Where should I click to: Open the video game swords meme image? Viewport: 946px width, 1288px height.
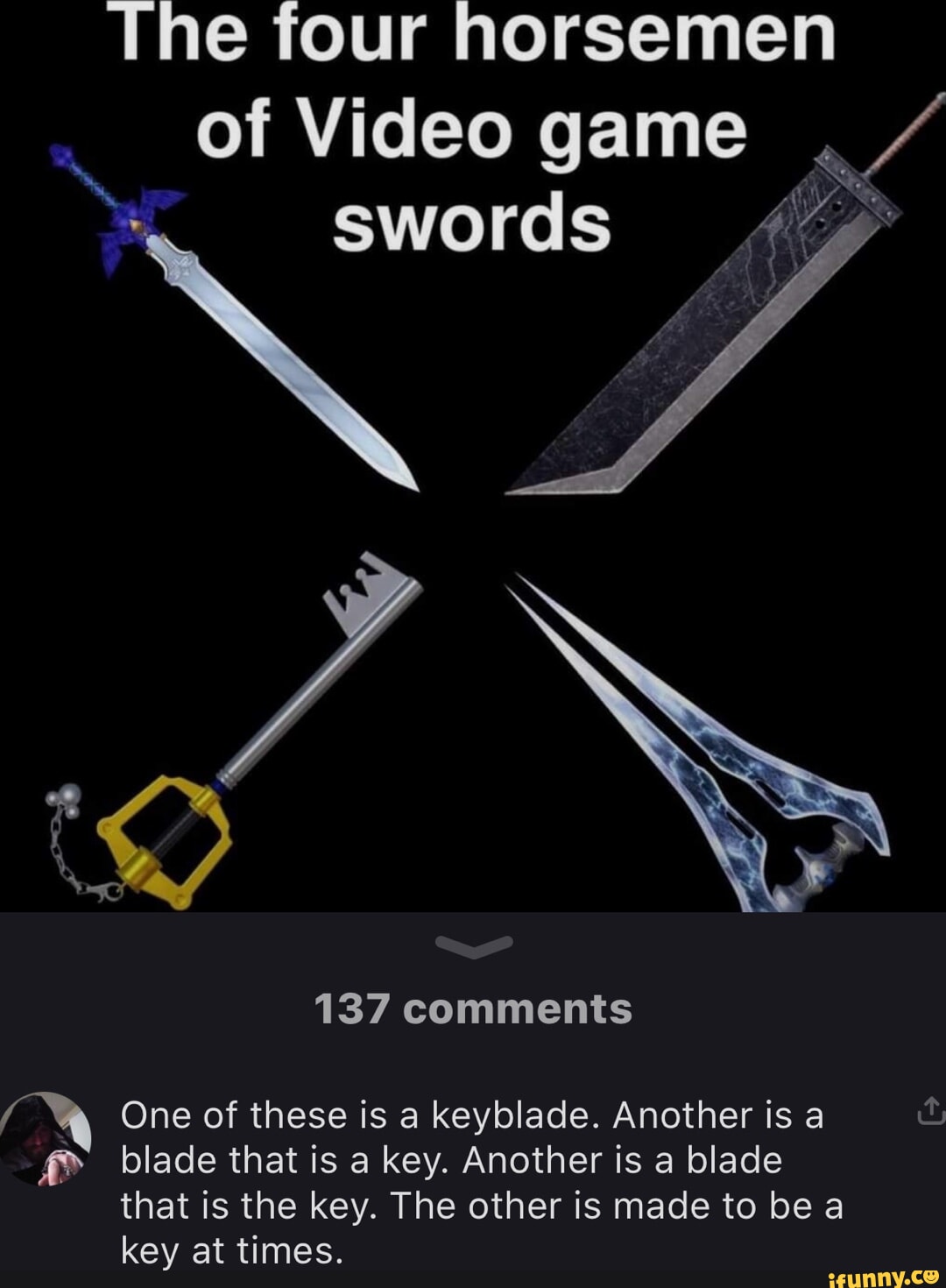pyautogui.click(x=473, y=526)
